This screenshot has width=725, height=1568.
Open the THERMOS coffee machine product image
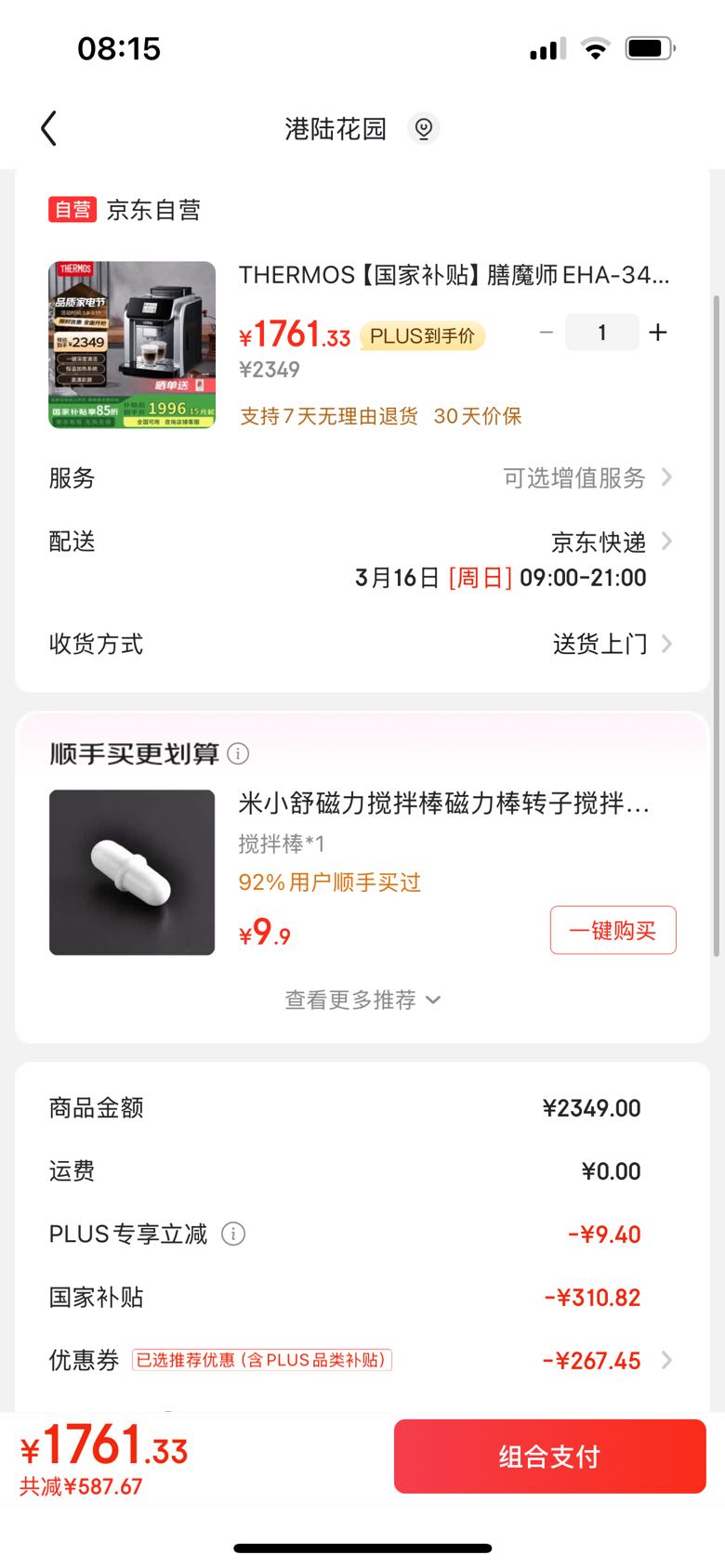(x=132, y=345)
